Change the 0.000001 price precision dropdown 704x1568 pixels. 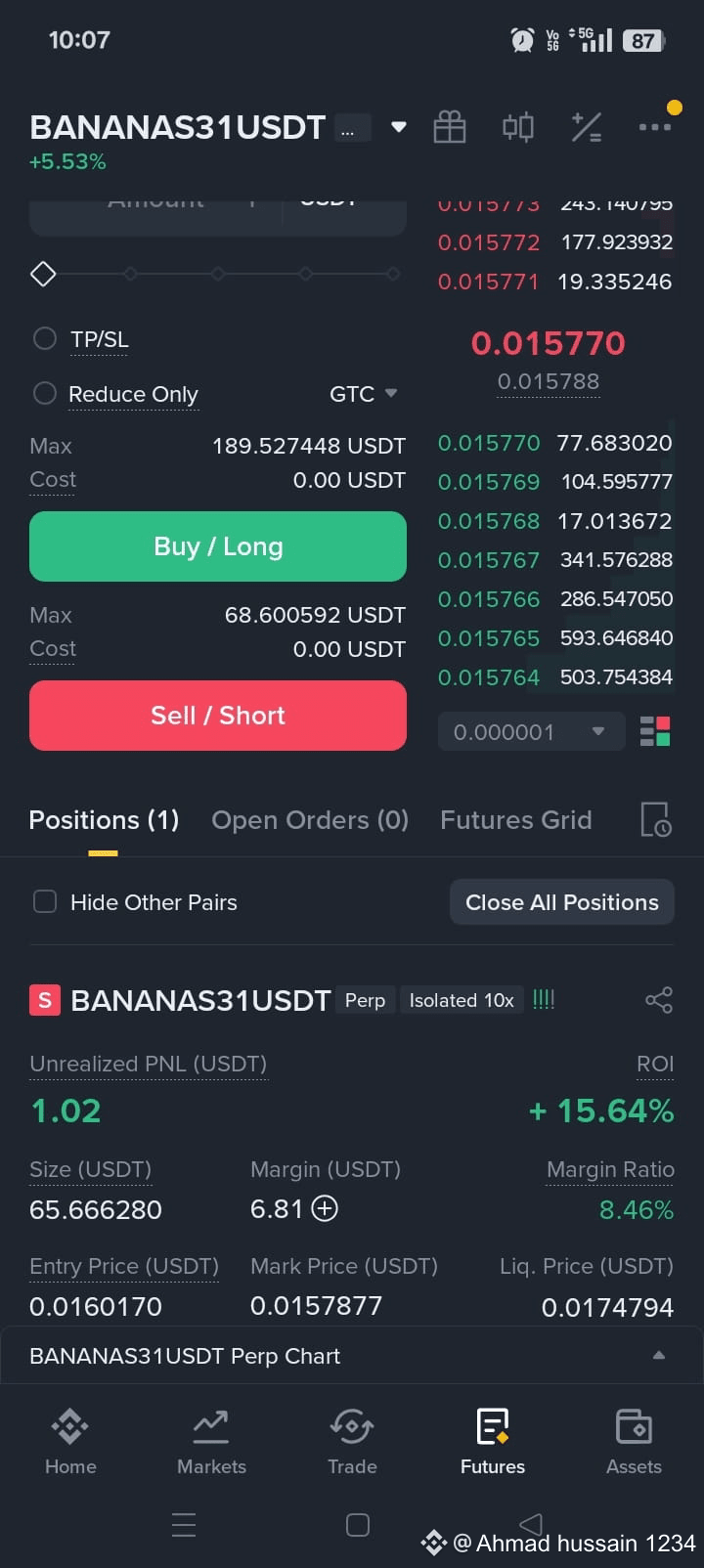point(531,732)
